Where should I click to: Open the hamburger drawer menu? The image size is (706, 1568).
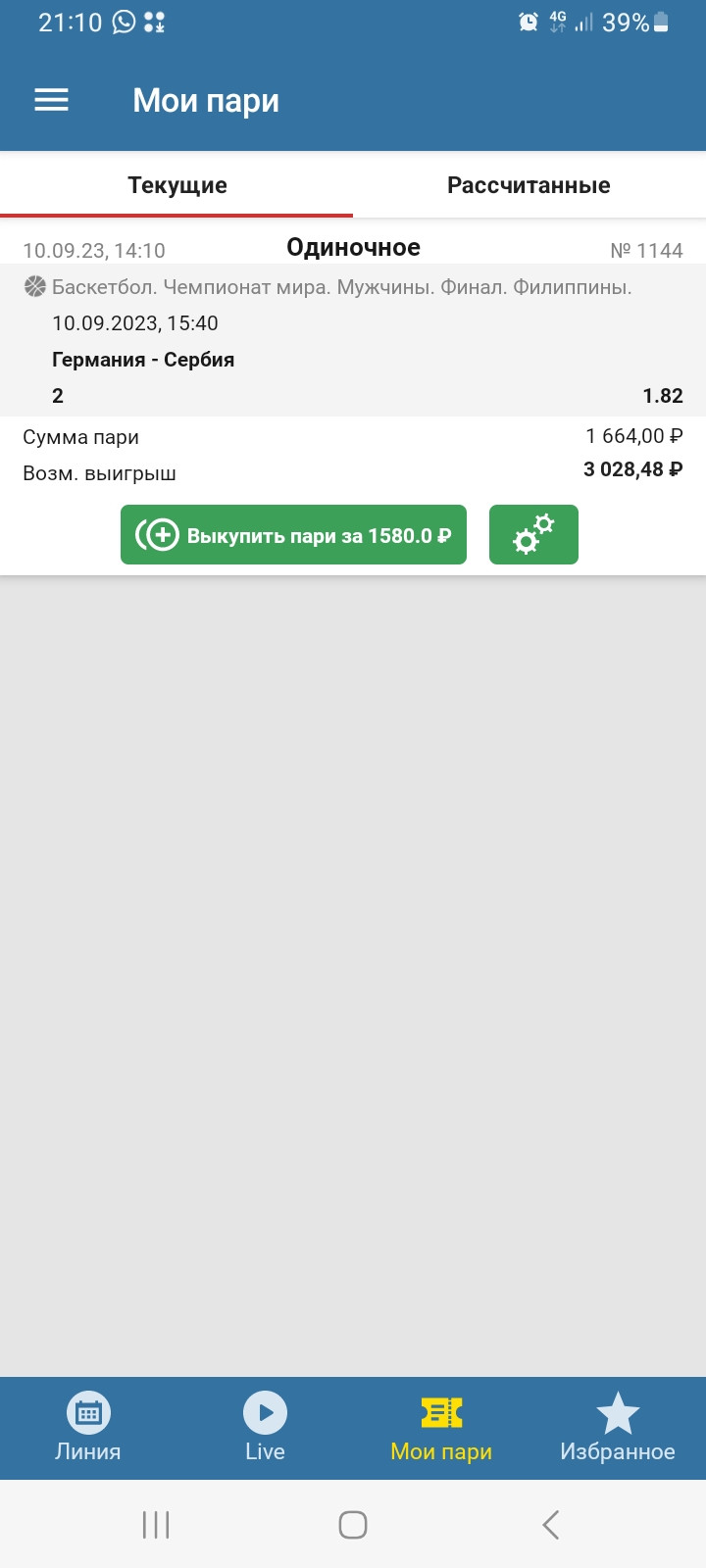coord(51,100)
